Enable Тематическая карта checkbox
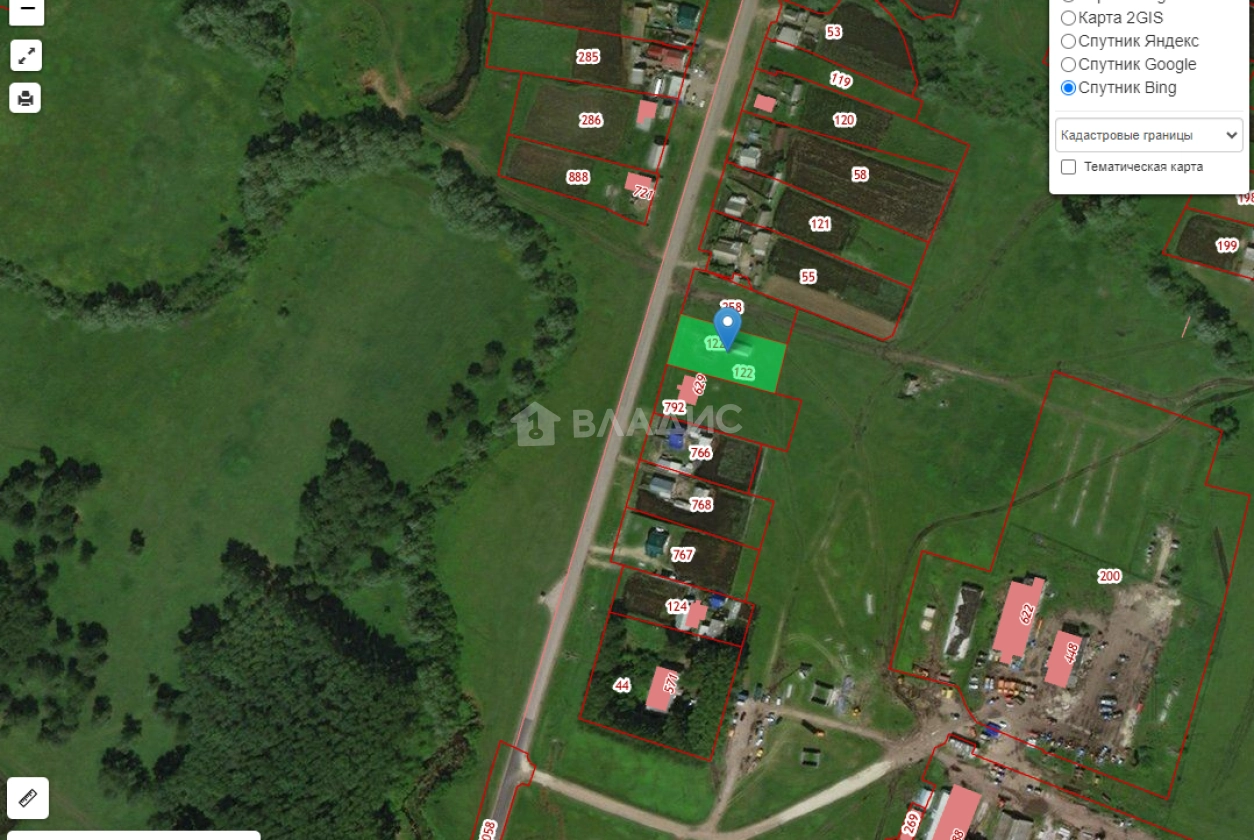This screenshot has height=840, width=1254. [x=1068, y=167]
